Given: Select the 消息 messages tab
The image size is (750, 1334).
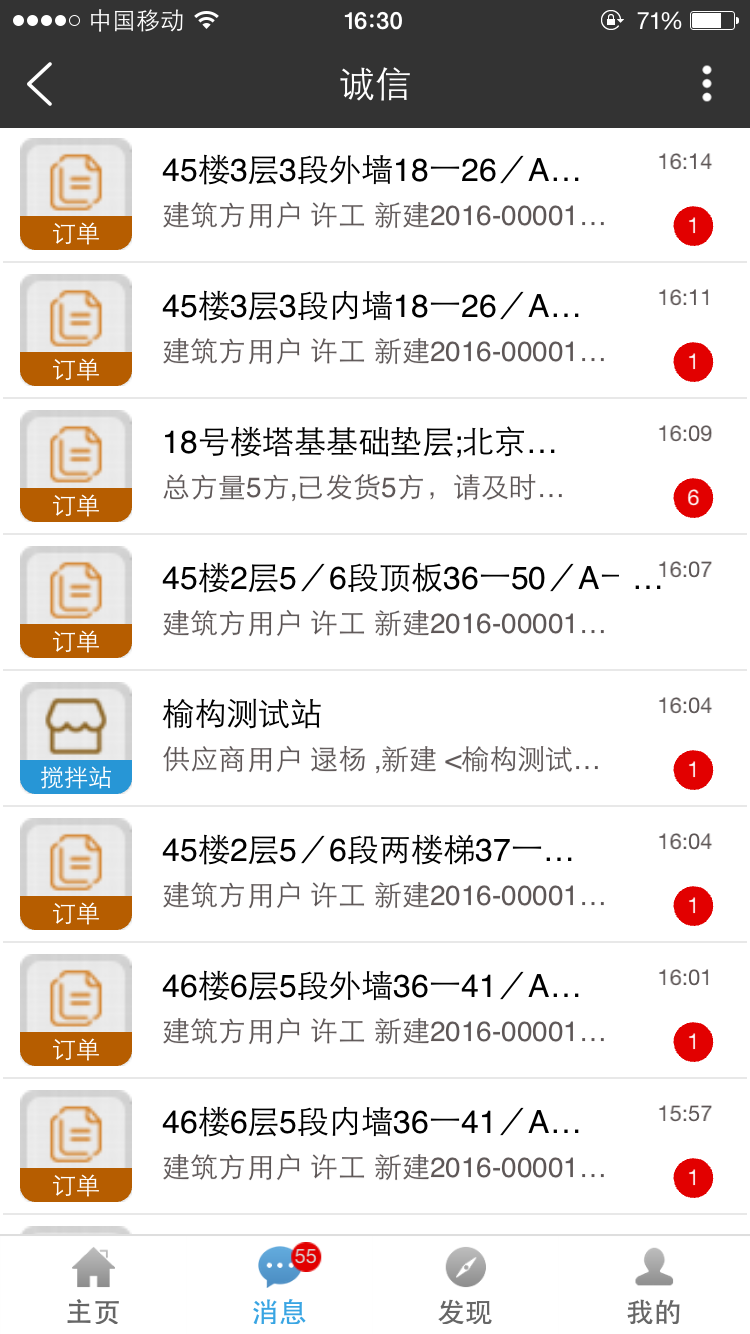Looking at the screenshot, I should click(x=279, y=1286).
